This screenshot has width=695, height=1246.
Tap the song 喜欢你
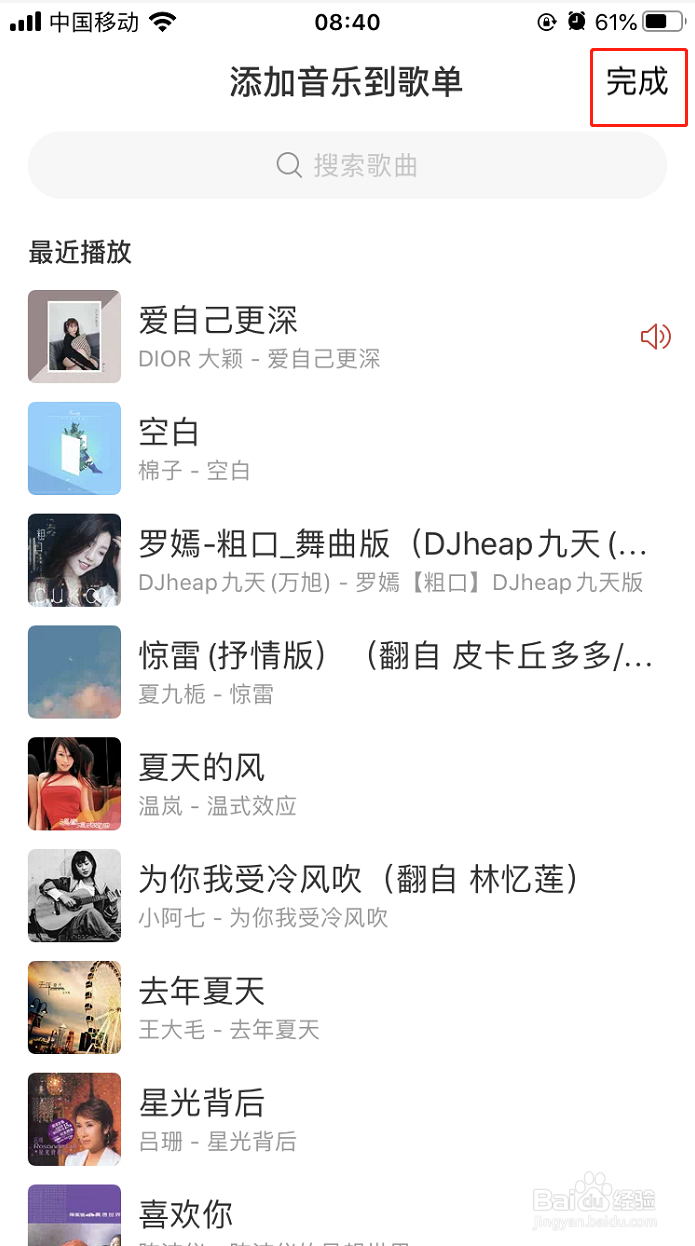coord(185,1216)
